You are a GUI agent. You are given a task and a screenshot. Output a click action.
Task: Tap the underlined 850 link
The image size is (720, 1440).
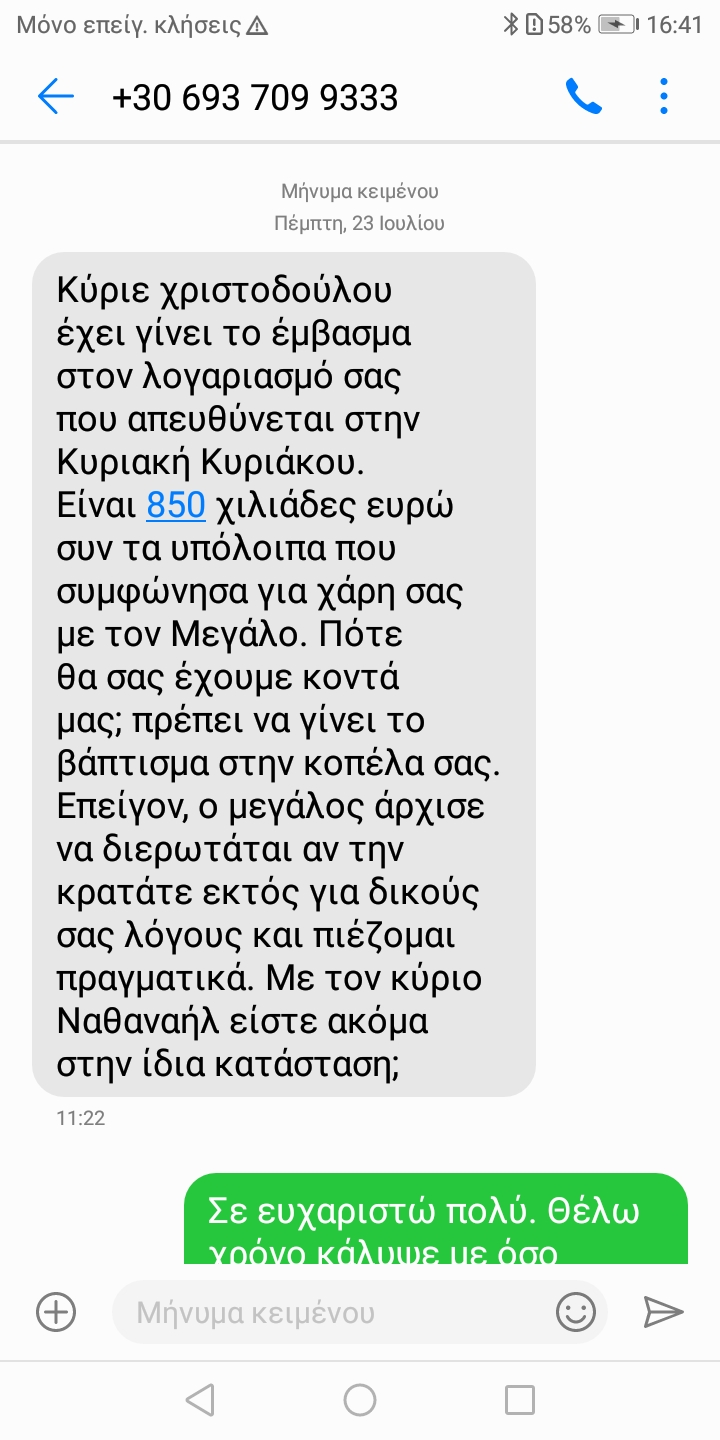coord(176,506)
